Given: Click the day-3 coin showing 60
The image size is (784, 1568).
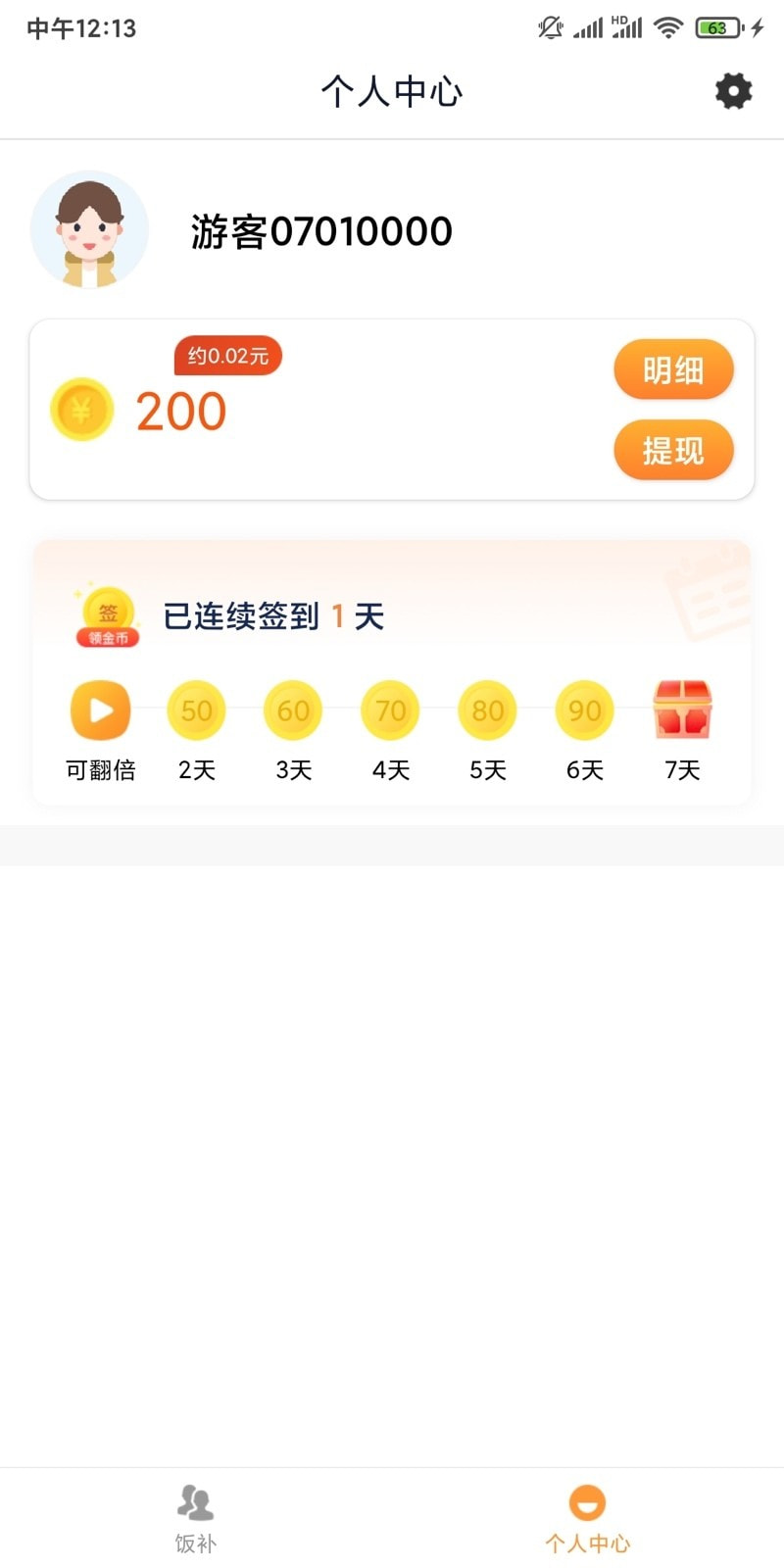Looking at the screenshot, I should pyautogui.click(x=292, y=710).
